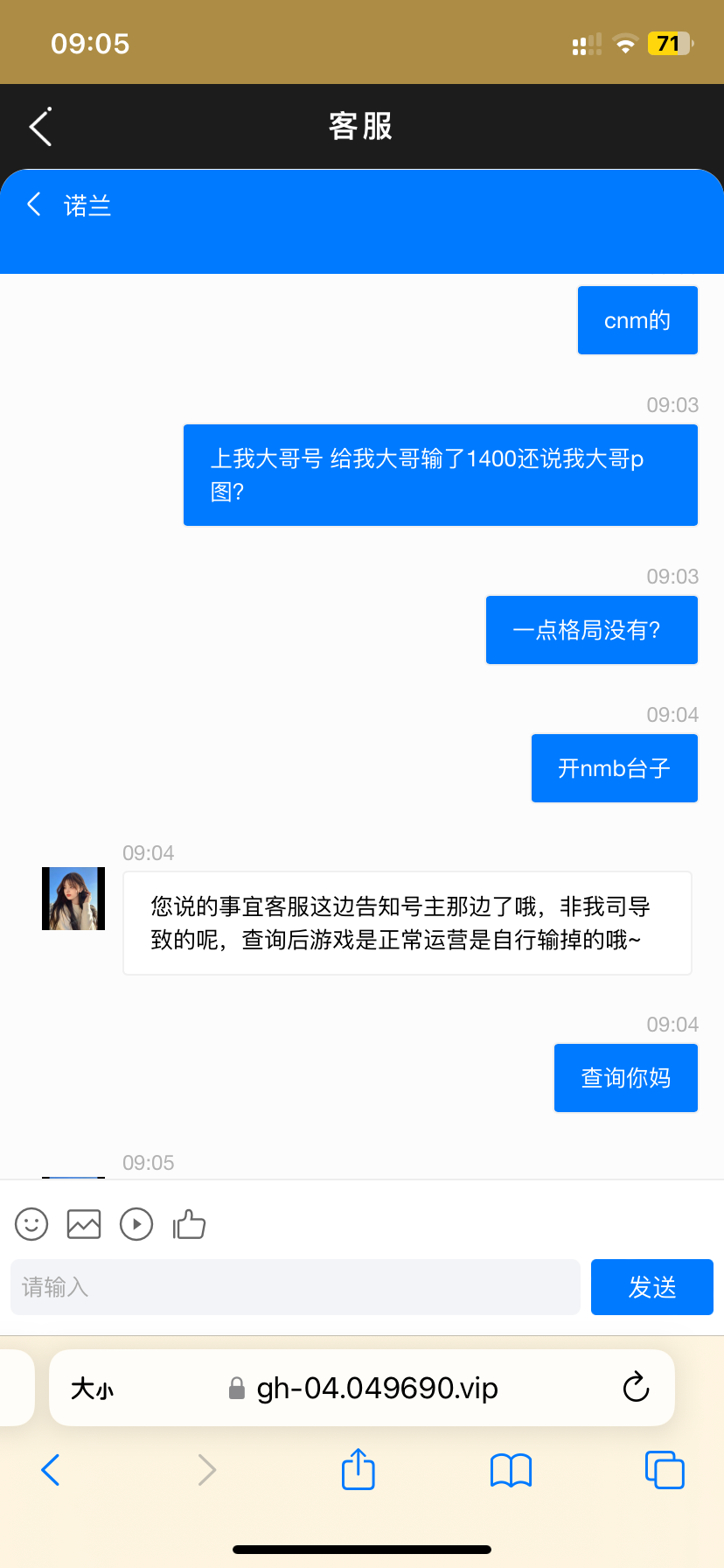Tap the back chevron beside 诺兰
This screenshot has width=724, height=1568.
(x=34, y=205)
